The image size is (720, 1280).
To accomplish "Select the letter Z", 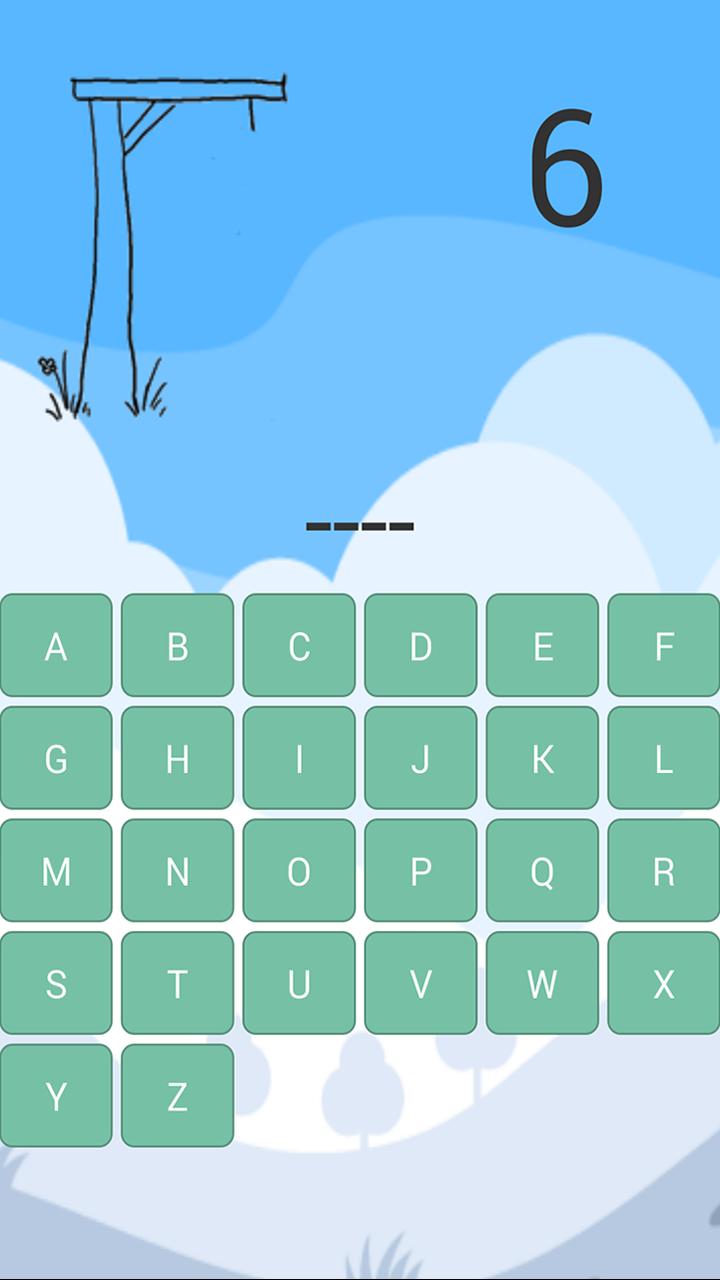I will [x=177, y=1096].
